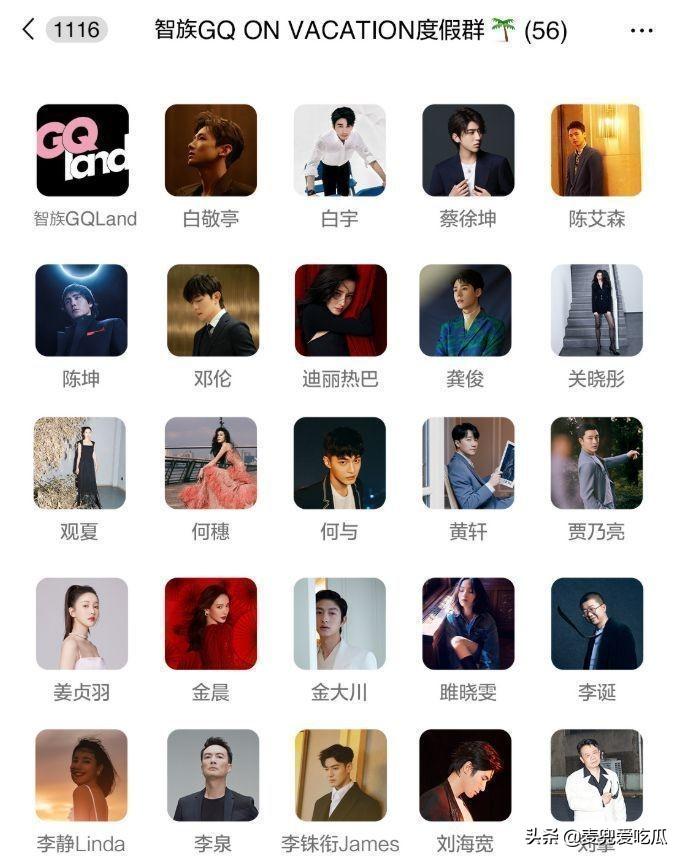This screenshot has height=861, width=683.
Task: View 白敬亭's profile
Action: click(x=211, y=151)
